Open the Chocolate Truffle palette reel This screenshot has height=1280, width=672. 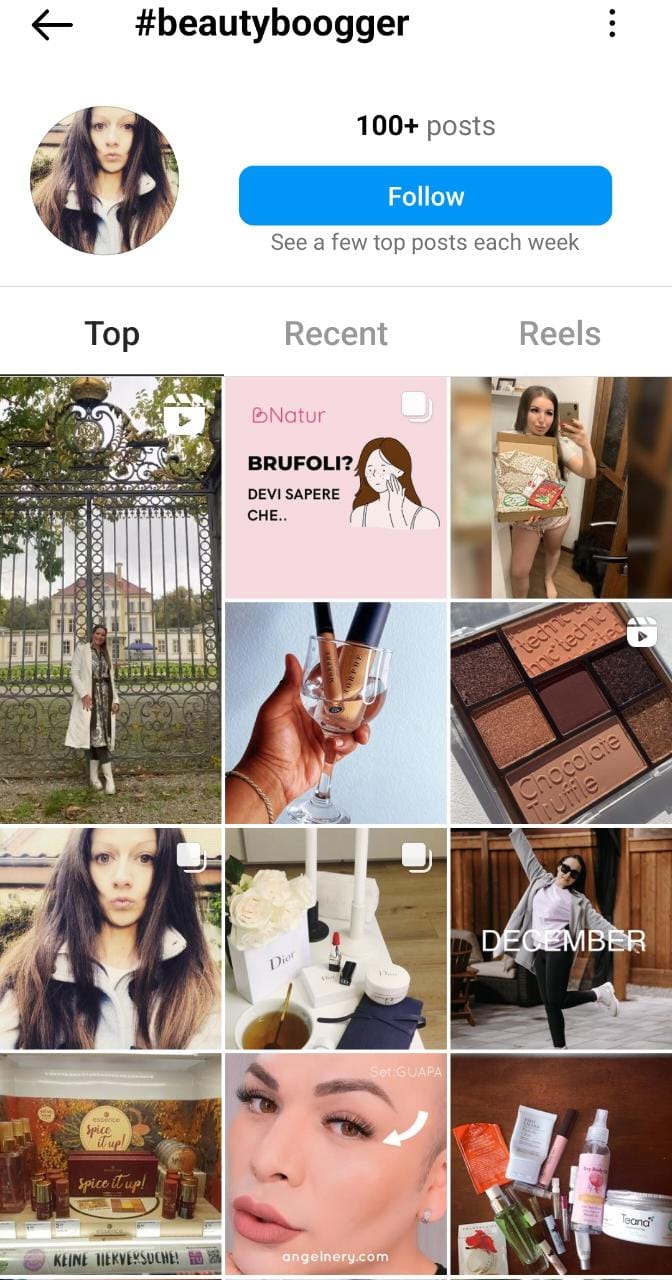(x=561, y=712)
